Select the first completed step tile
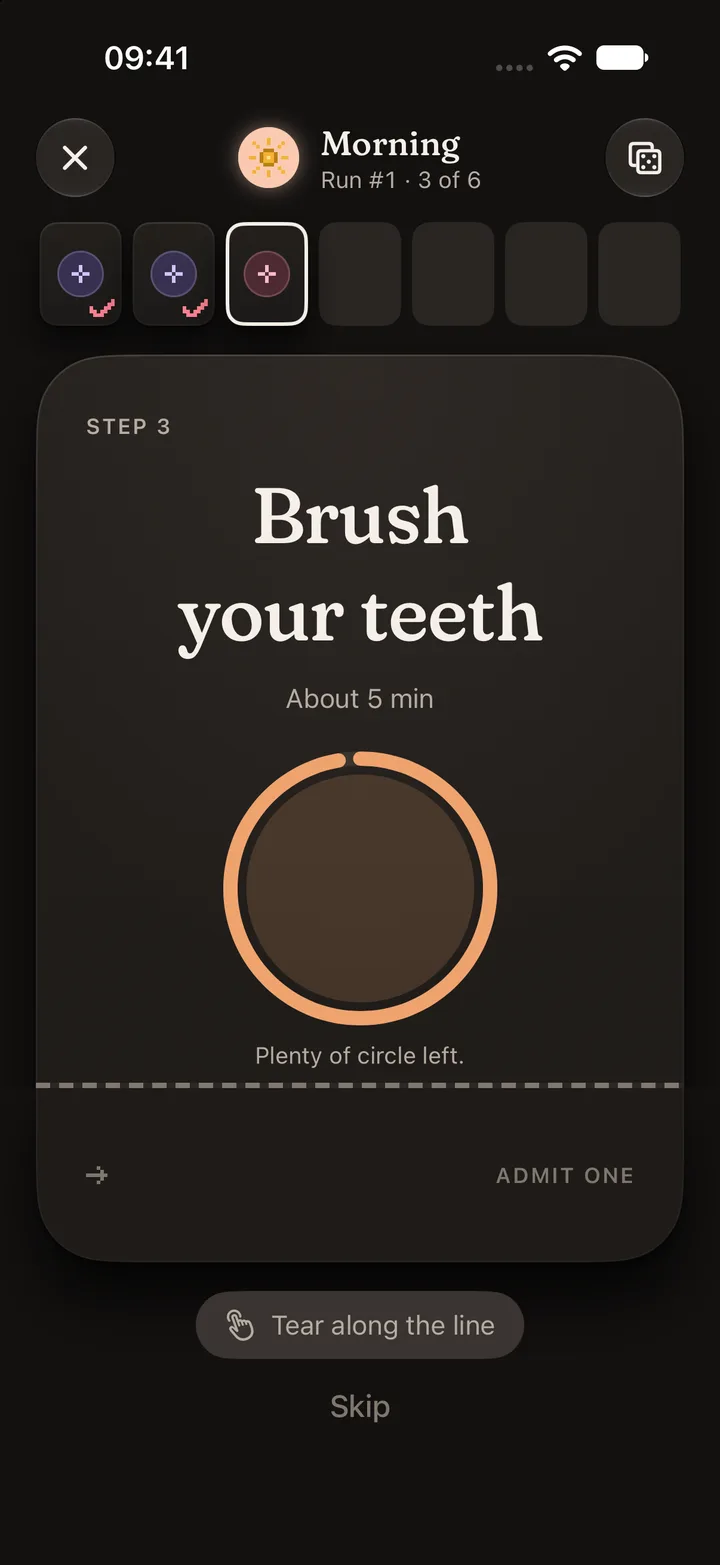This screenshot has width=720, height=1565. point(81,274)
